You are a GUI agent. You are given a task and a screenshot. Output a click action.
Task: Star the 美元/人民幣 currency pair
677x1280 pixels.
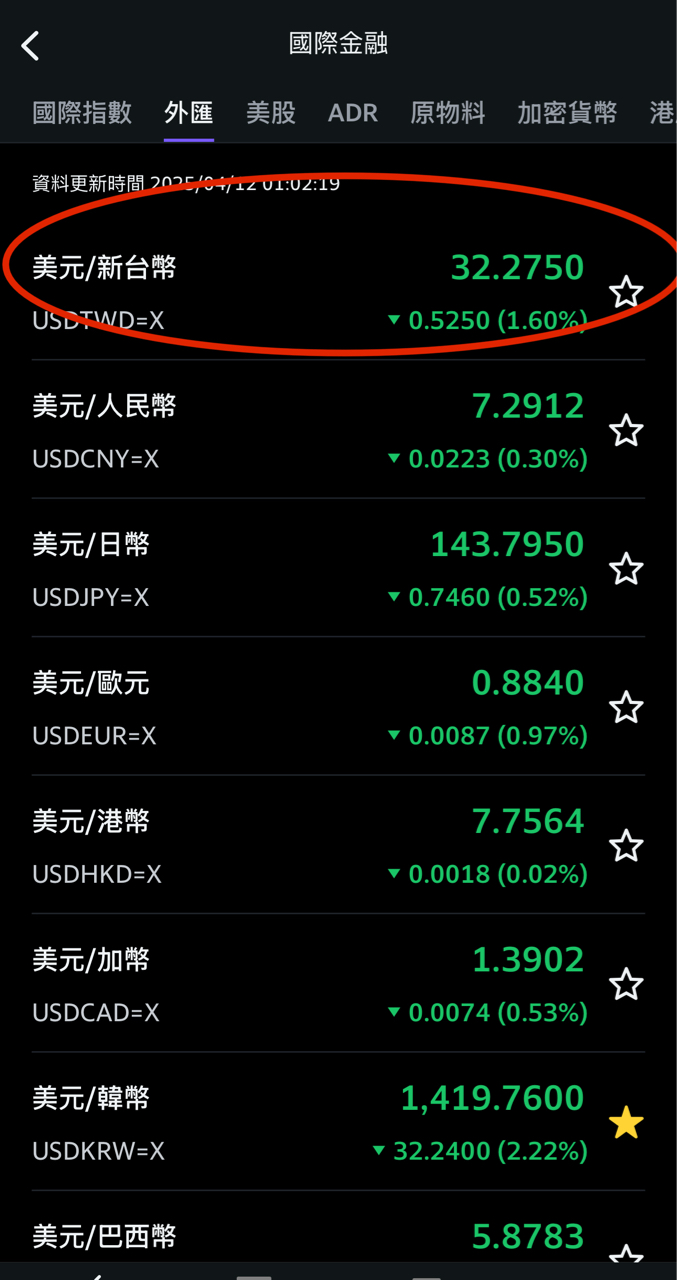click(x=626, y=431)
